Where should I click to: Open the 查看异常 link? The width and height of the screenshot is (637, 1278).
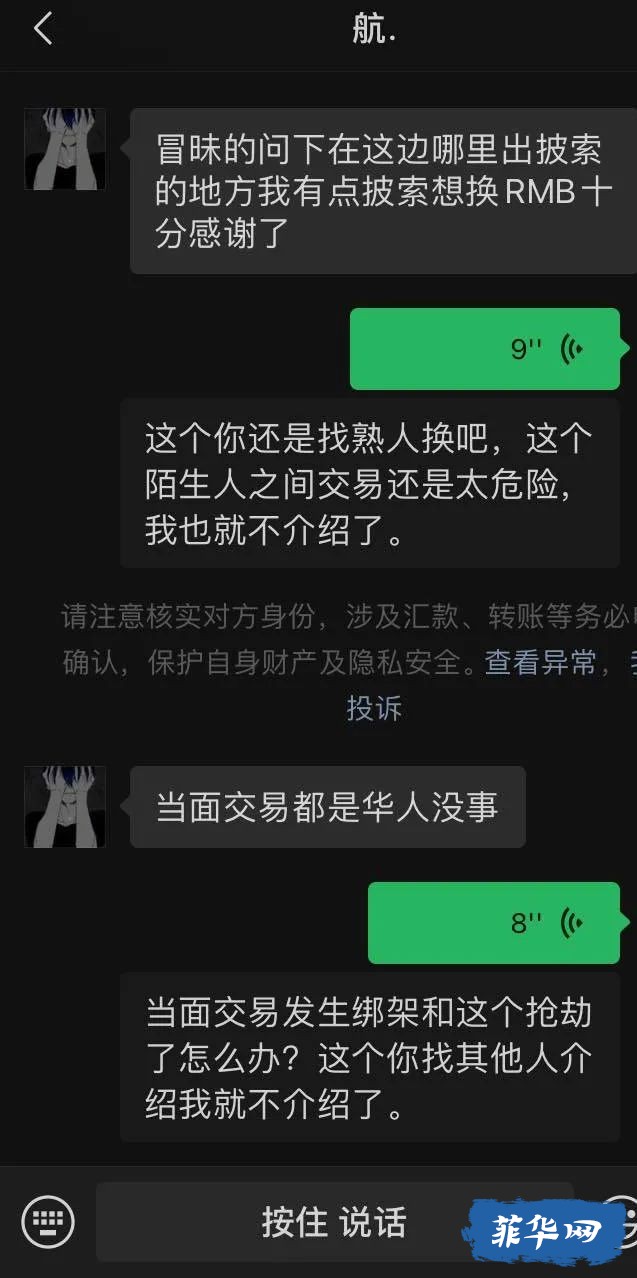[x=540, y=661]
